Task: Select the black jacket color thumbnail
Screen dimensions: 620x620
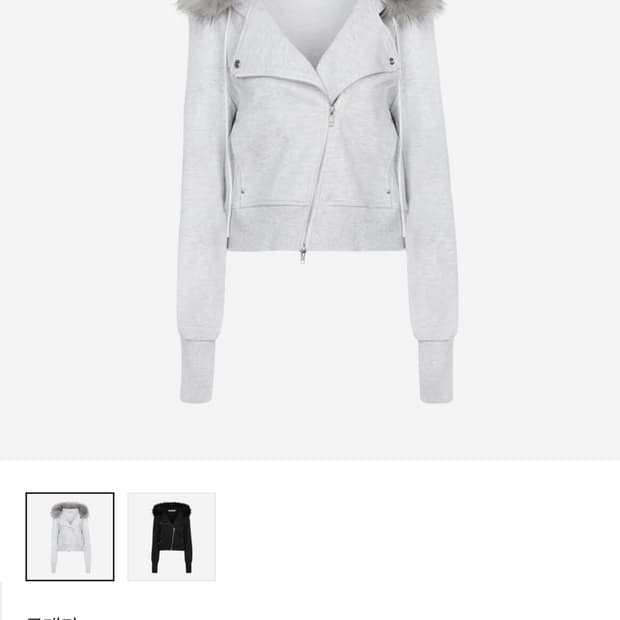Action: pos(172,537)
